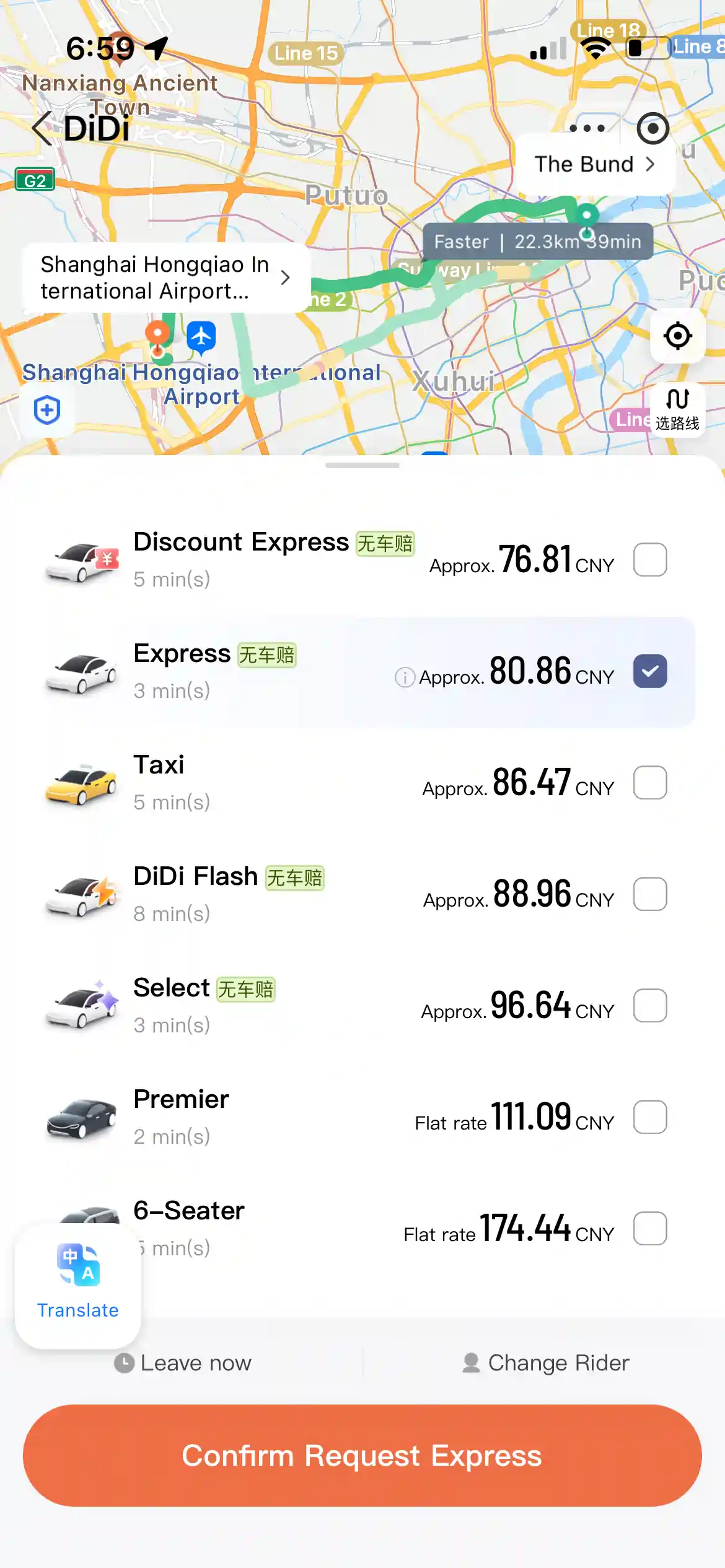Screen dimensions: 725x1568
Task: Tap Change Rider
Action: [x=546, y=1363]
